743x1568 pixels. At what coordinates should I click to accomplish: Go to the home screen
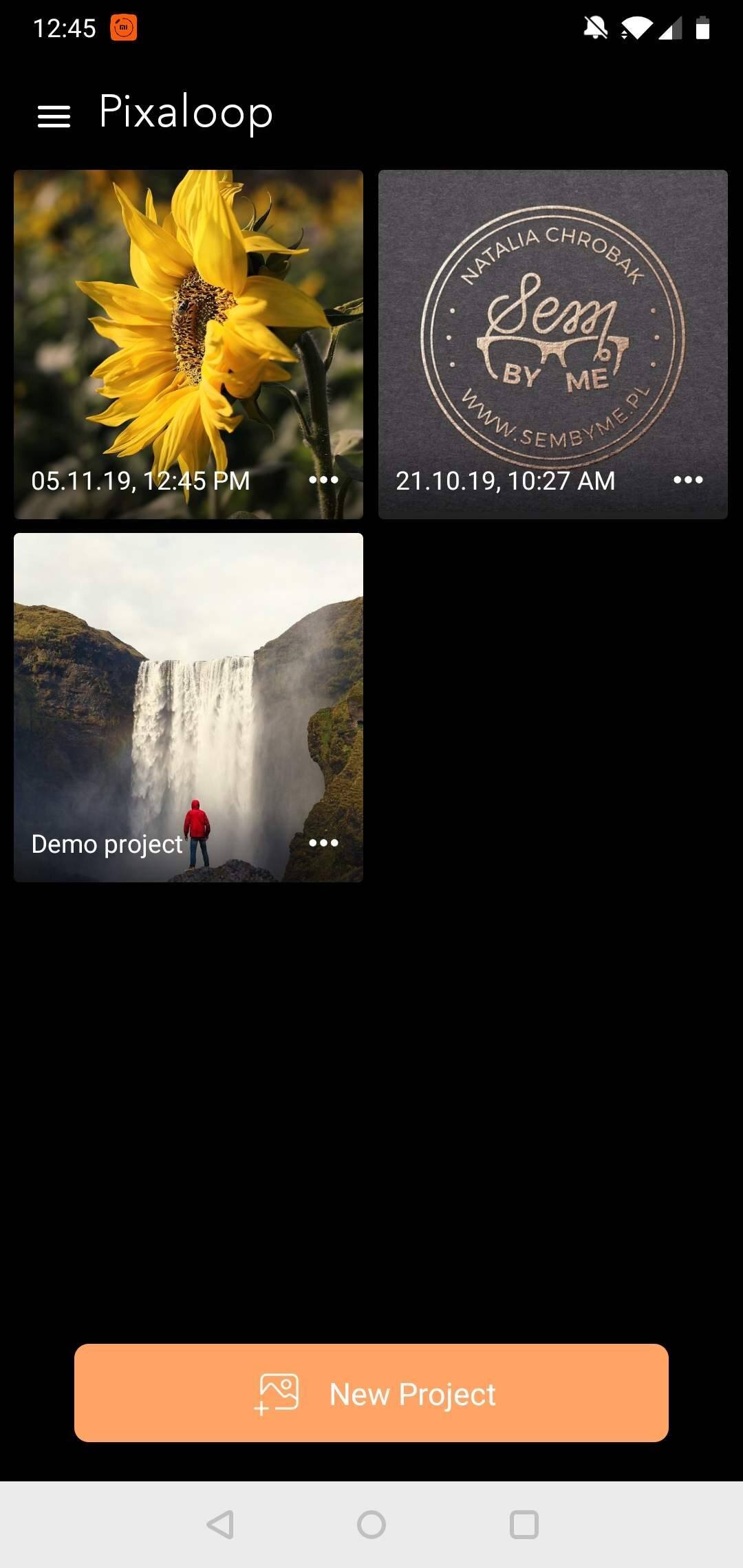coord(371,1525)
